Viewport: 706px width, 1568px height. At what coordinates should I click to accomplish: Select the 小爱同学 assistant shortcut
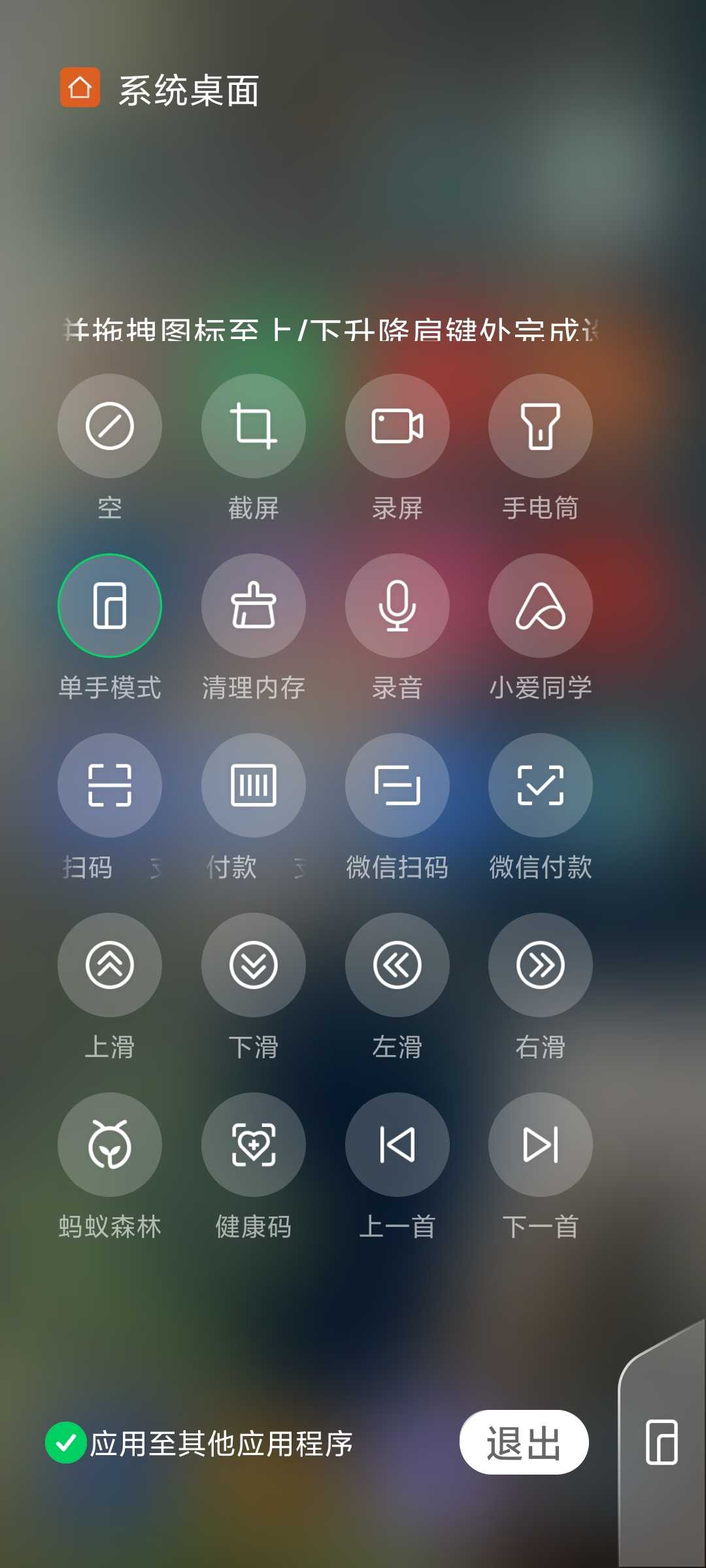click(540, 606)
